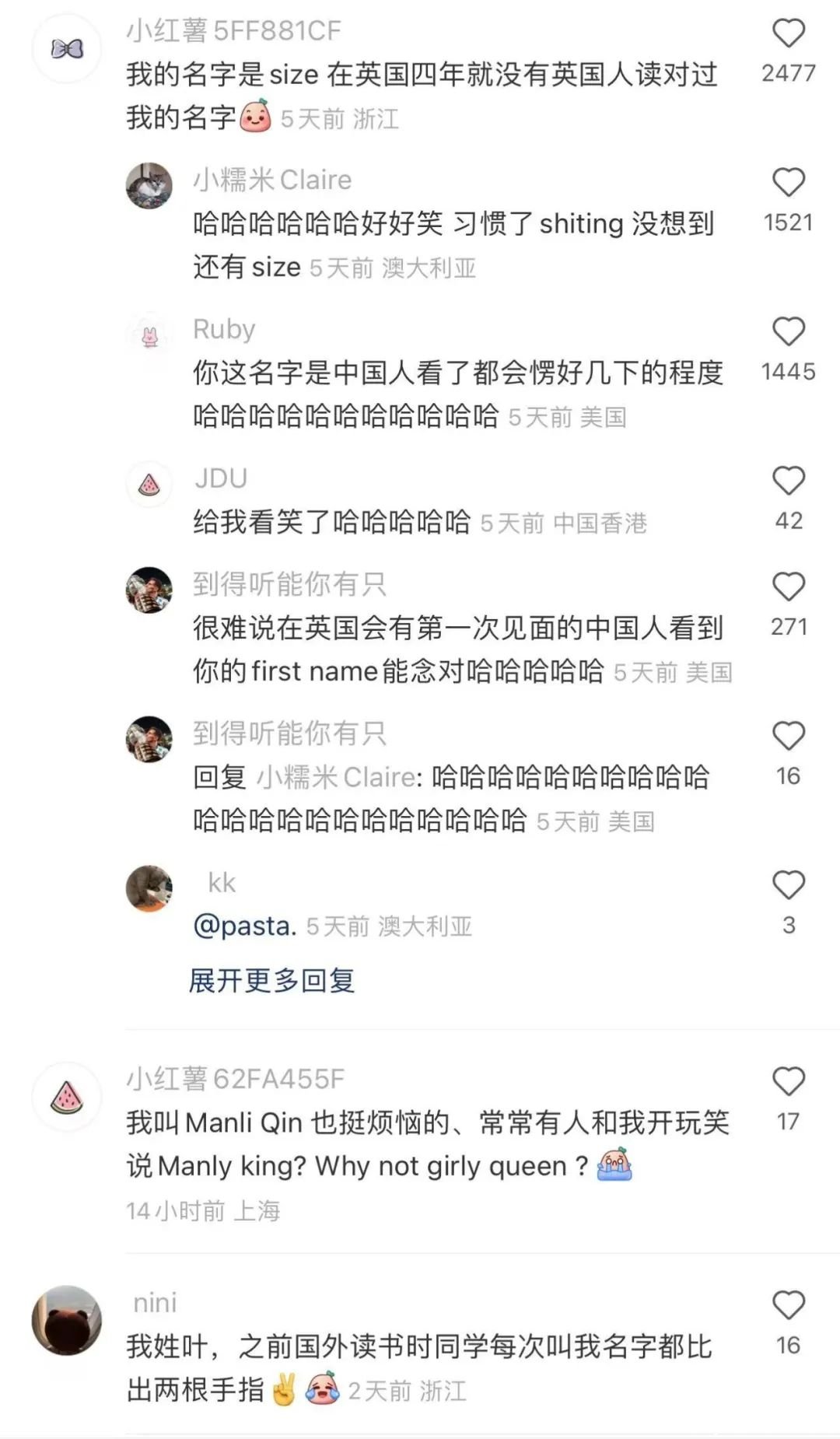
Task: Open Ruby's profile avatar
Action: (149, 335)
